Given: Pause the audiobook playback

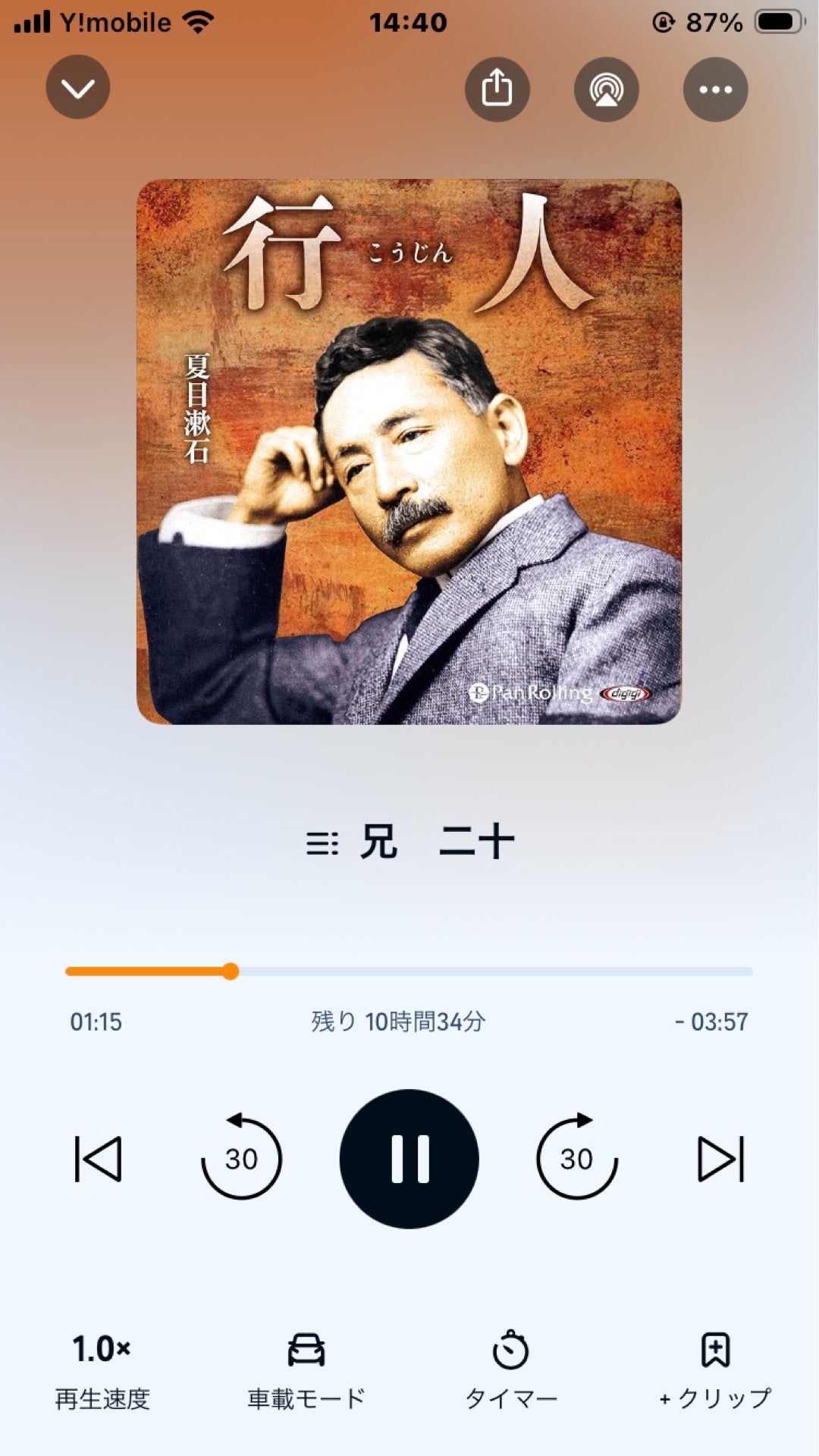Looking at the screenshot, I should pyautogui.click(x=409, y=1158).
